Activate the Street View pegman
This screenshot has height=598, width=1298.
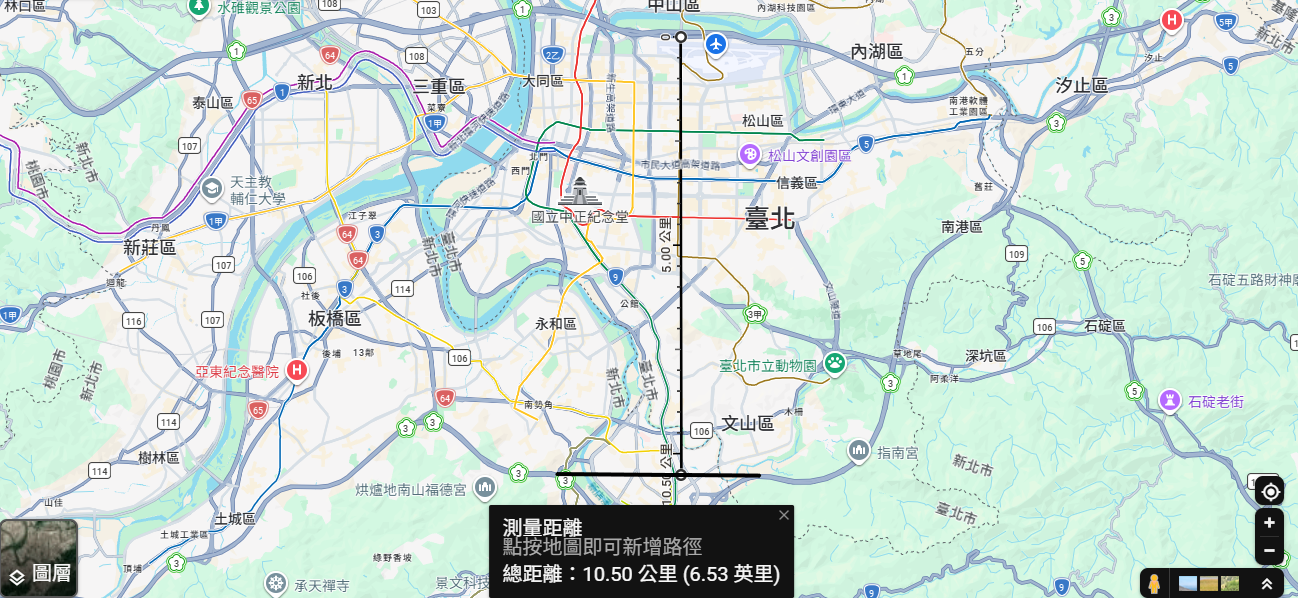pyautogui.click(x=1154, y=583)
